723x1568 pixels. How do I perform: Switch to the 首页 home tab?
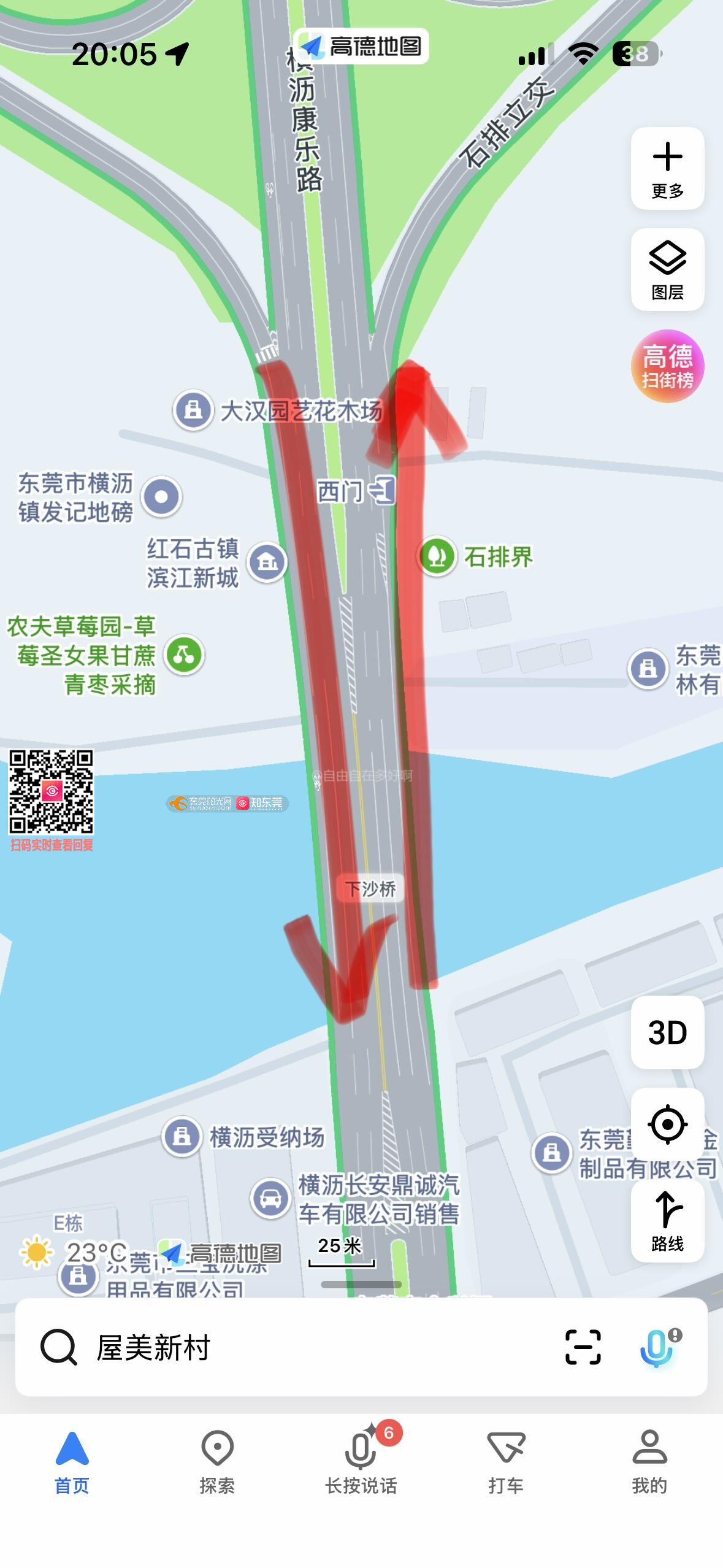pyautogui.click(x=72, y=1463)
